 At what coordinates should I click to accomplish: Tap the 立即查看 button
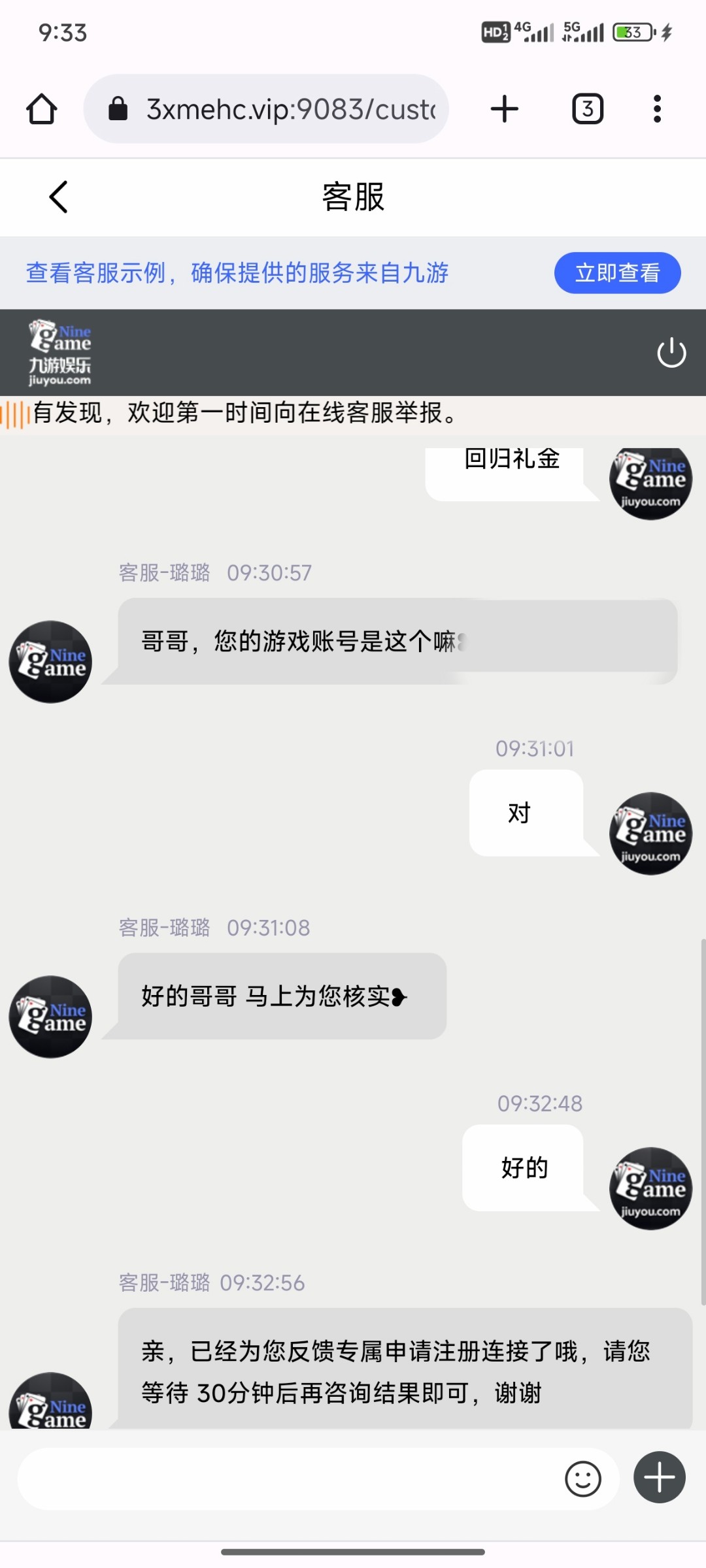point(617,272)
